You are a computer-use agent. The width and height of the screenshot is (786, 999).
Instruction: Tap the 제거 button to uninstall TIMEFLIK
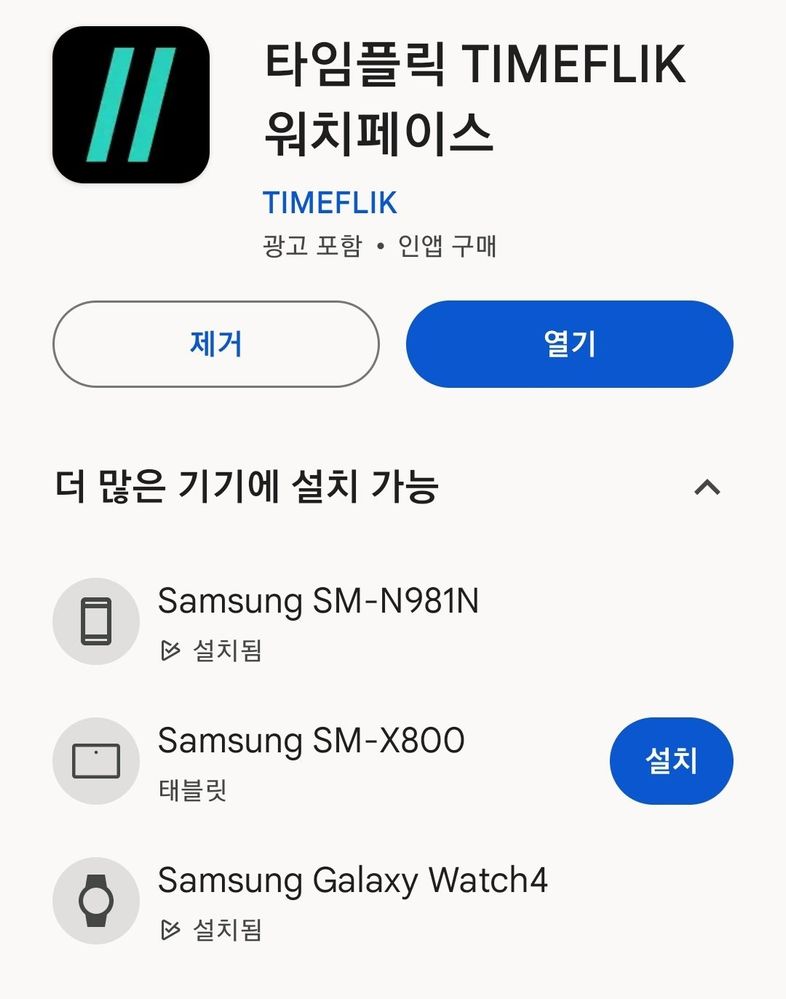[216, 344]
